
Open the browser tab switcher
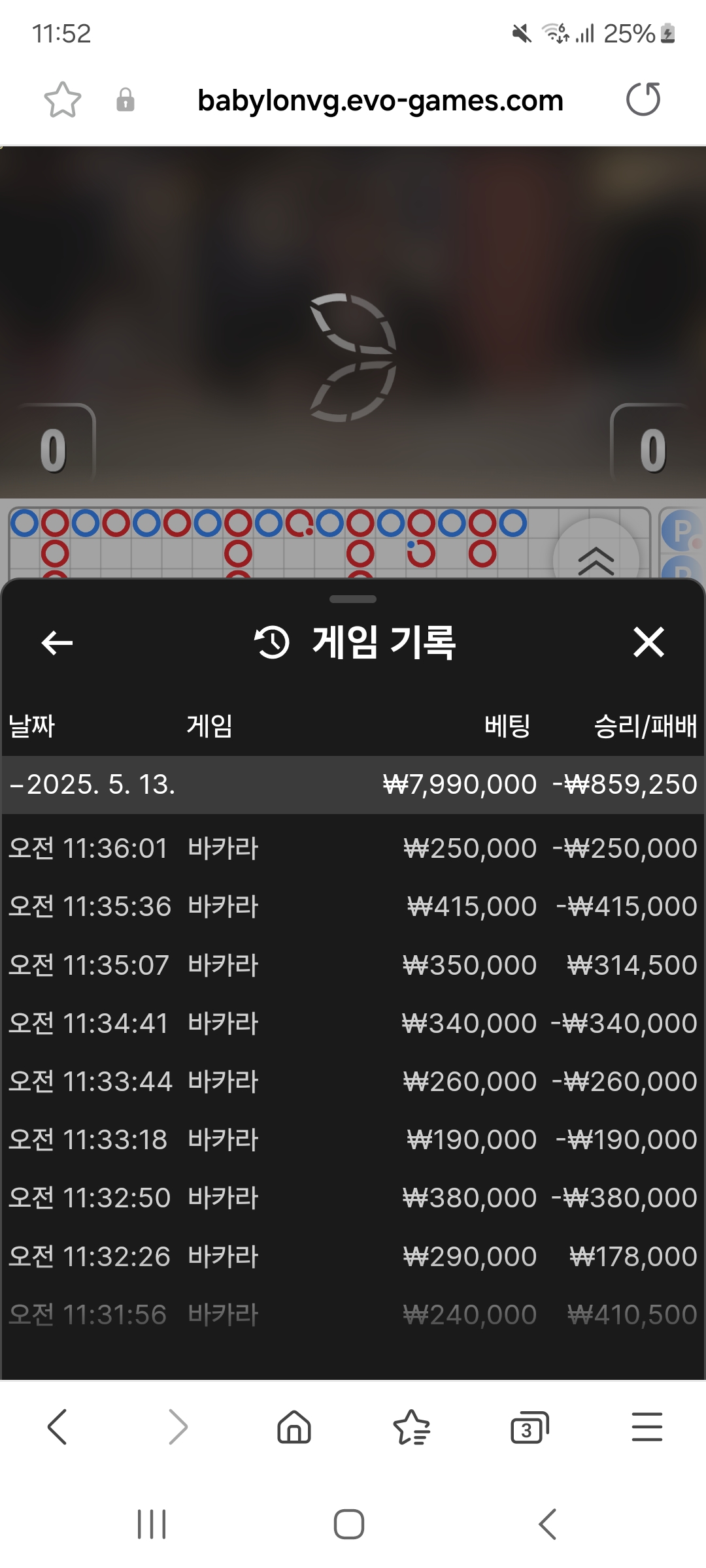pos(529,1428)
